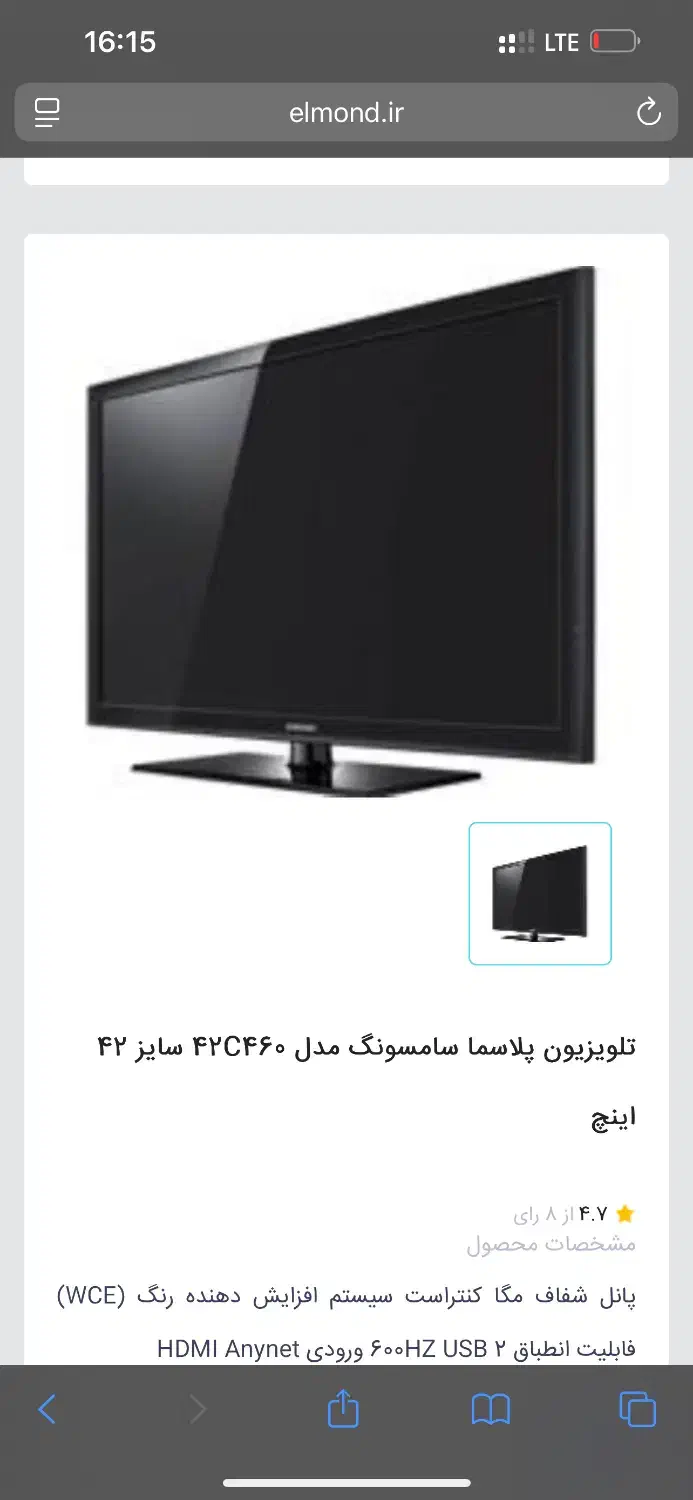Image resolution: width=693 pixels, height=1500 pixels.
Task: Reload the current page
Action: [649, 112]
